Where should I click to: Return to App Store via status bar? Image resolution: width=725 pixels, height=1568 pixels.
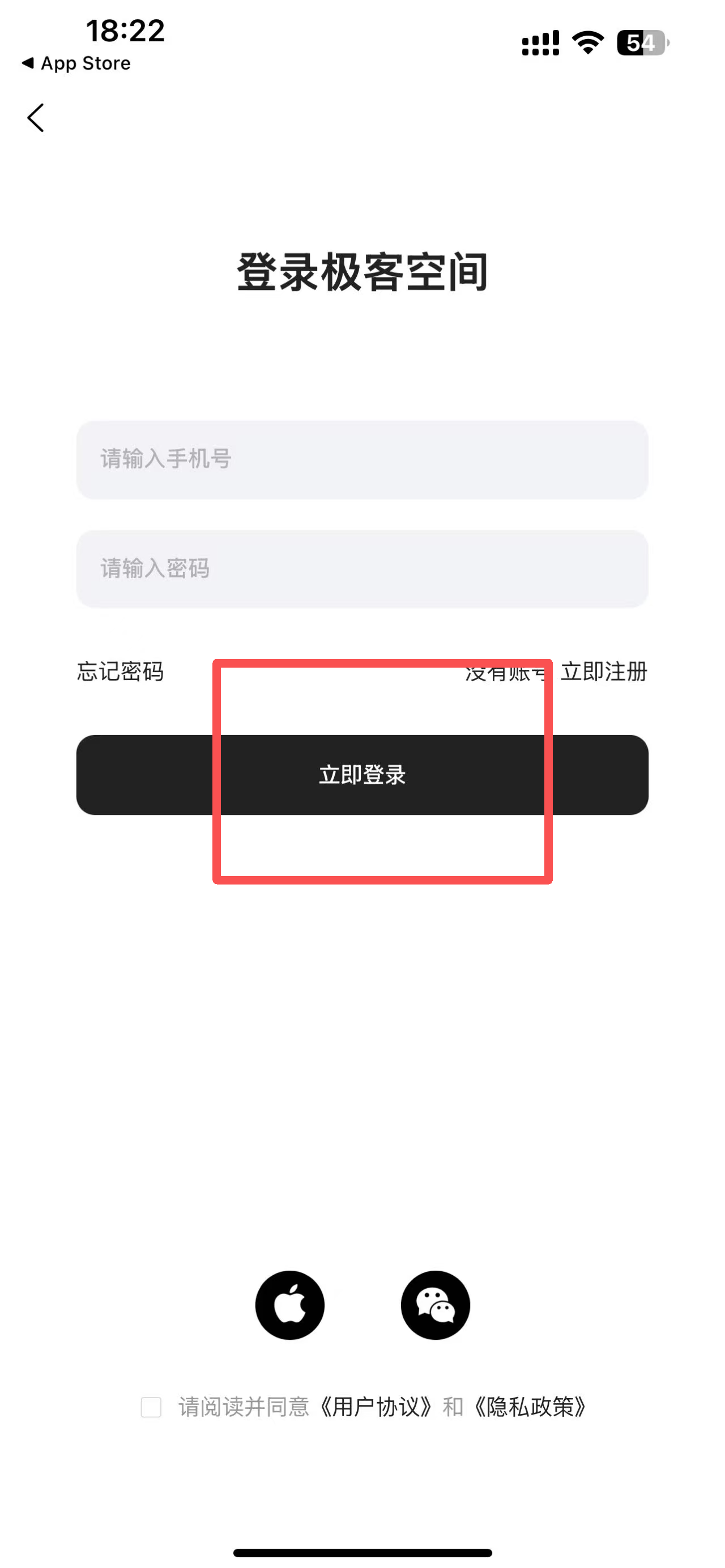pos(76,63)
